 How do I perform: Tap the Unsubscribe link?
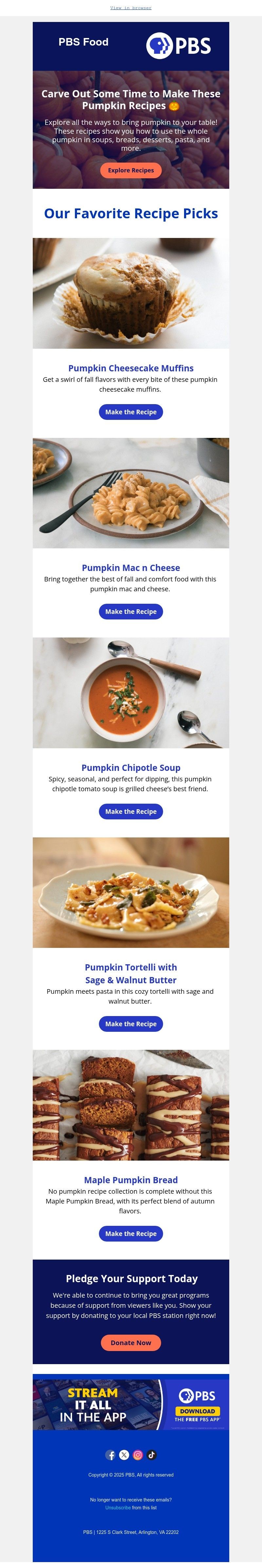(118, 1508)
